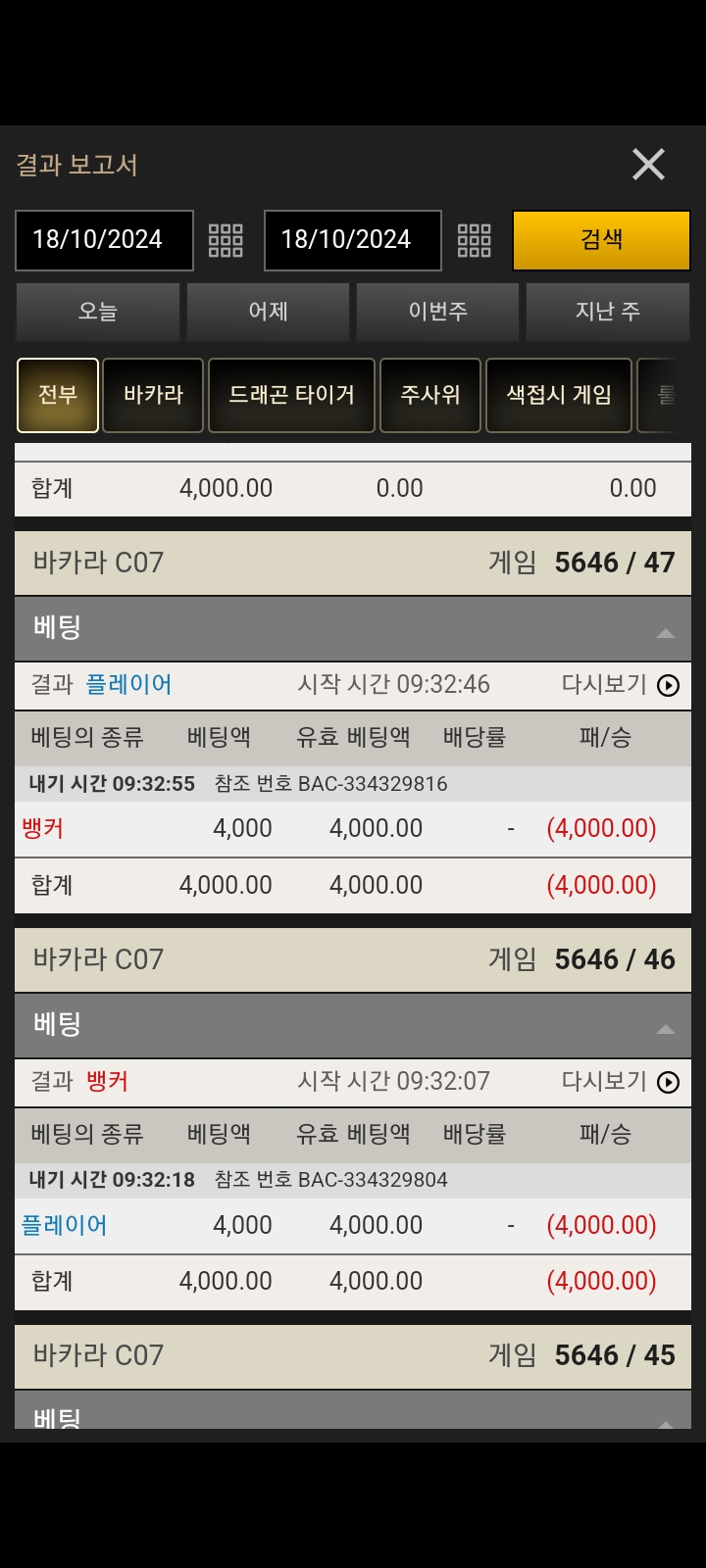Image resolution: width=706 pixels, height=1568 pixels.
Task: Filter results to 이번주
Action: [437, 312]
